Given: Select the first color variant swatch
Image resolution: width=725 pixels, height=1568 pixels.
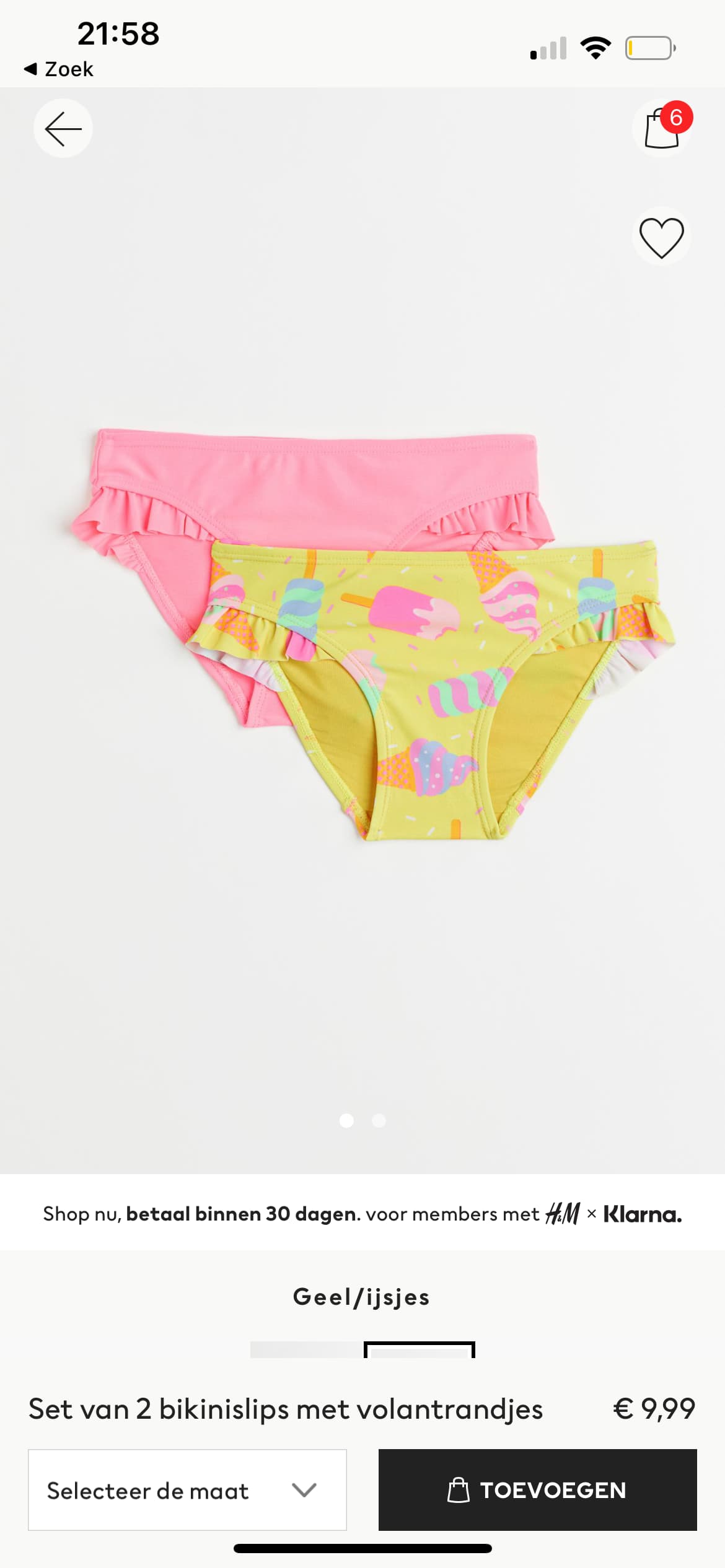Looking at the screenshot, I should pyautogui.click(x=307, y=1350).
